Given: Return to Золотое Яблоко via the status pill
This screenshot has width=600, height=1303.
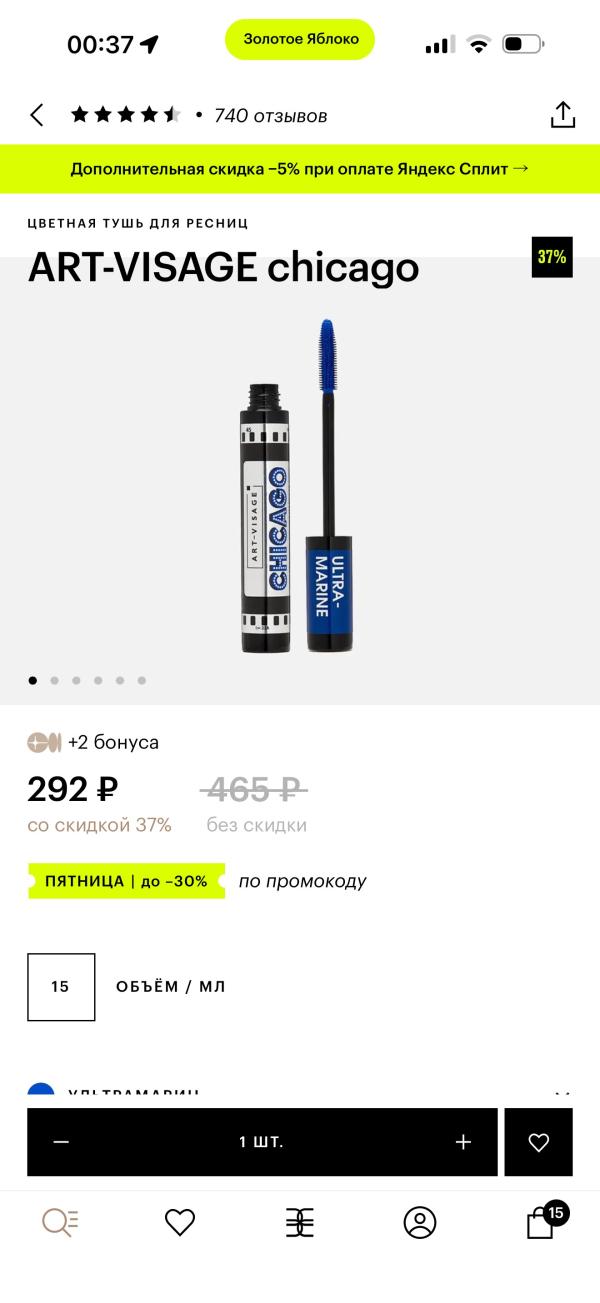Looking at the screenshot, I should point(300,39).
